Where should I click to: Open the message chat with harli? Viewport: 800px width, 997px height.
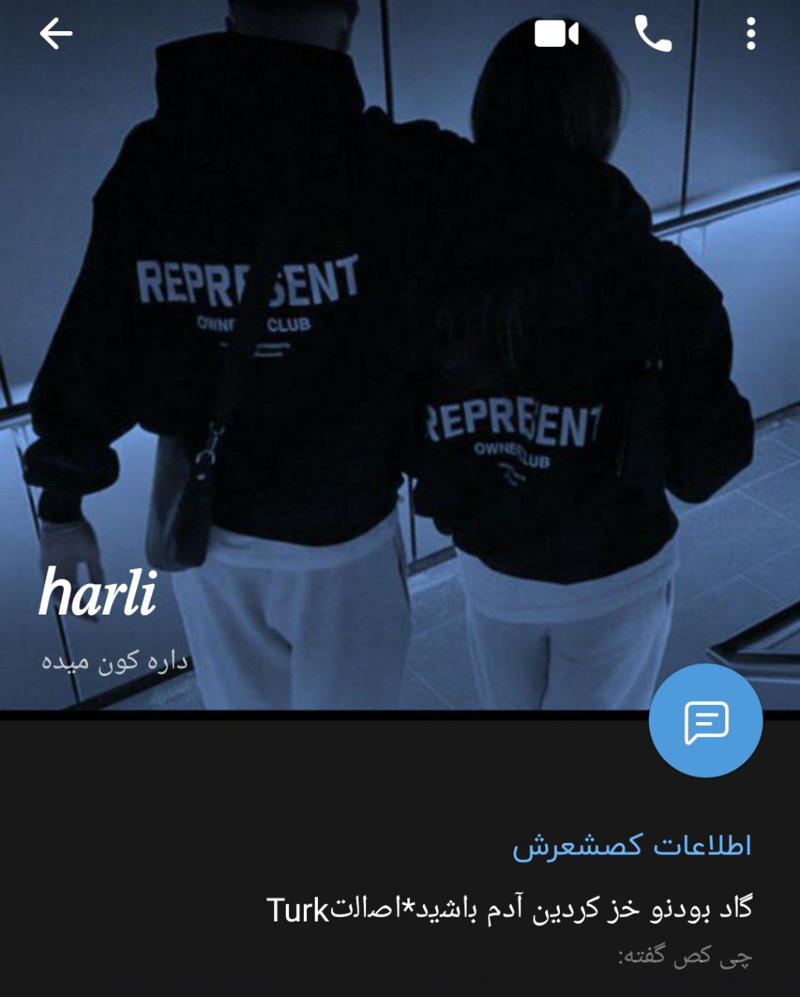click(705, 720)
